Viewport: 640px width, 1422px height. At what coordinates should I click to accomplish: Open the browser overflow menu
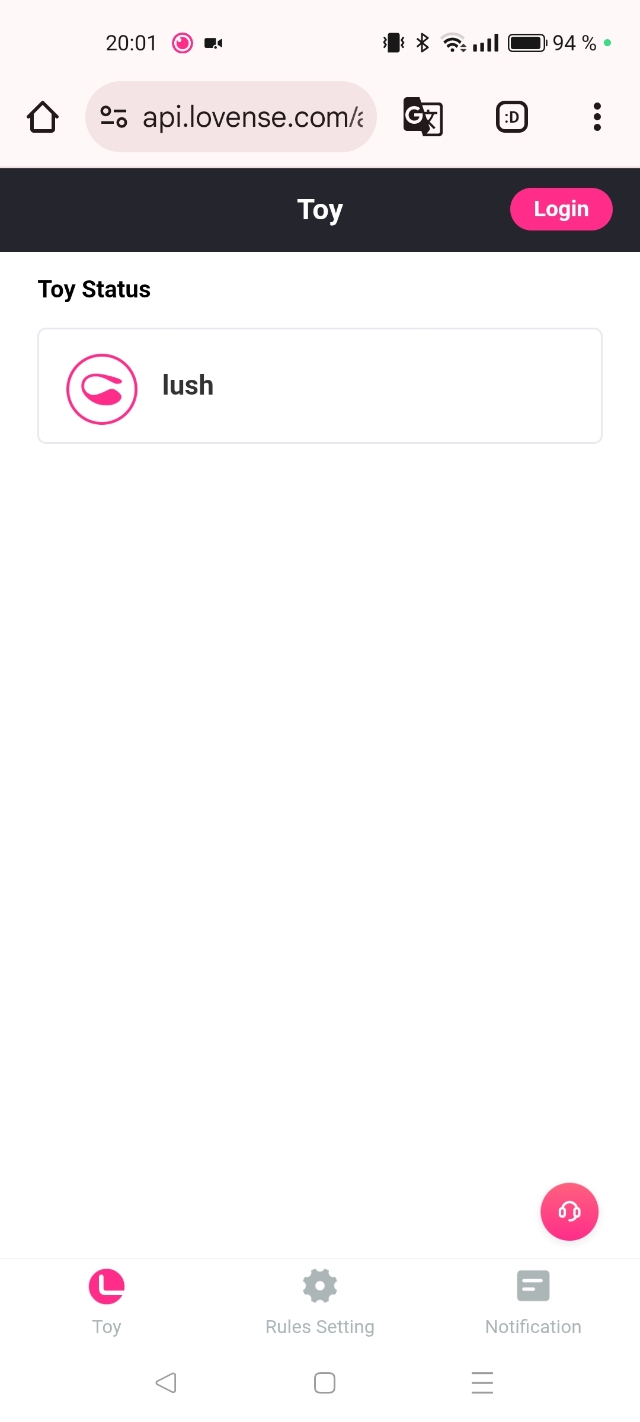click(597, 117)
